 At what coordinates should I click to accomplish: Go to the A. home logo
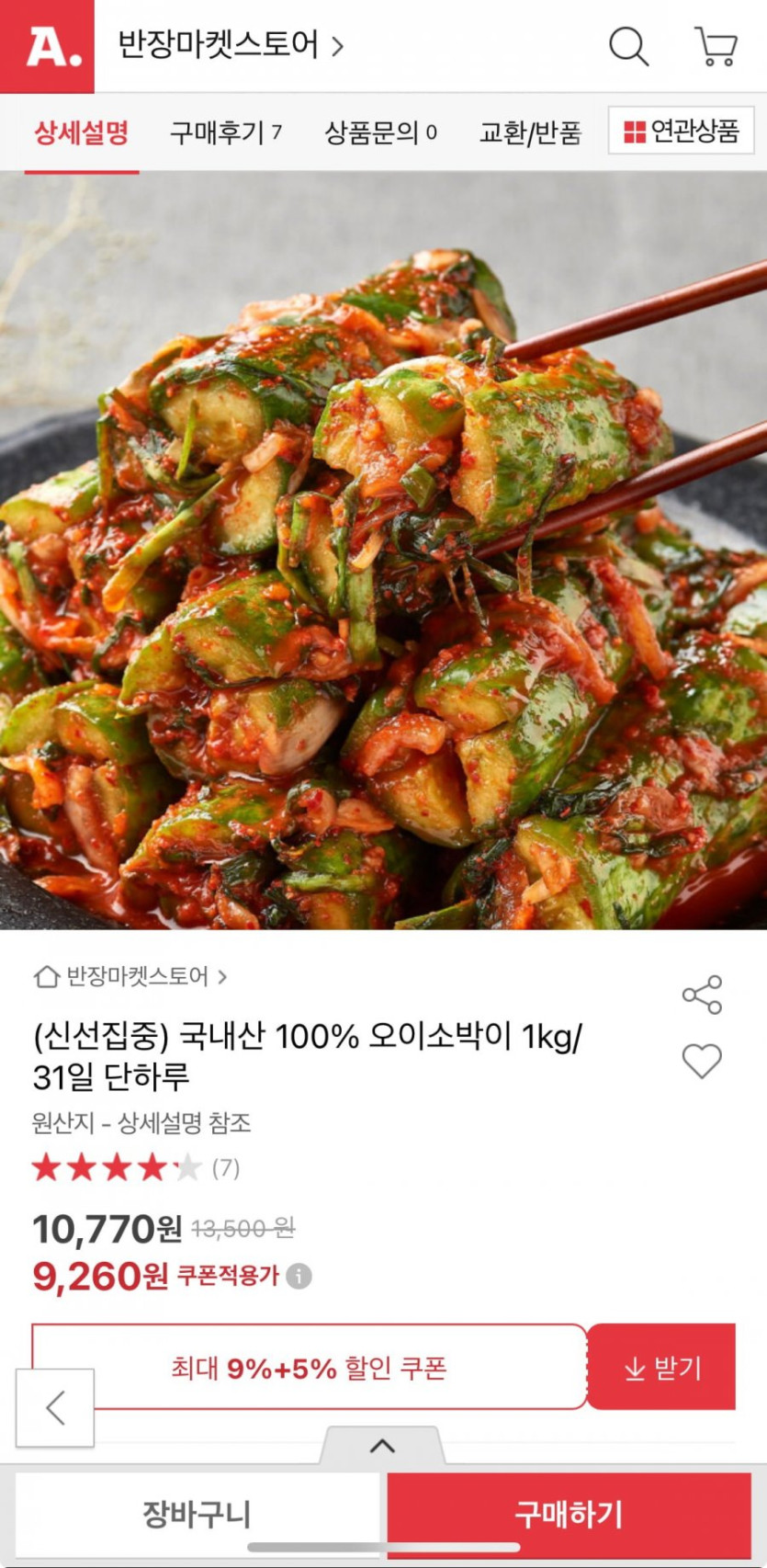coord(47,46)
